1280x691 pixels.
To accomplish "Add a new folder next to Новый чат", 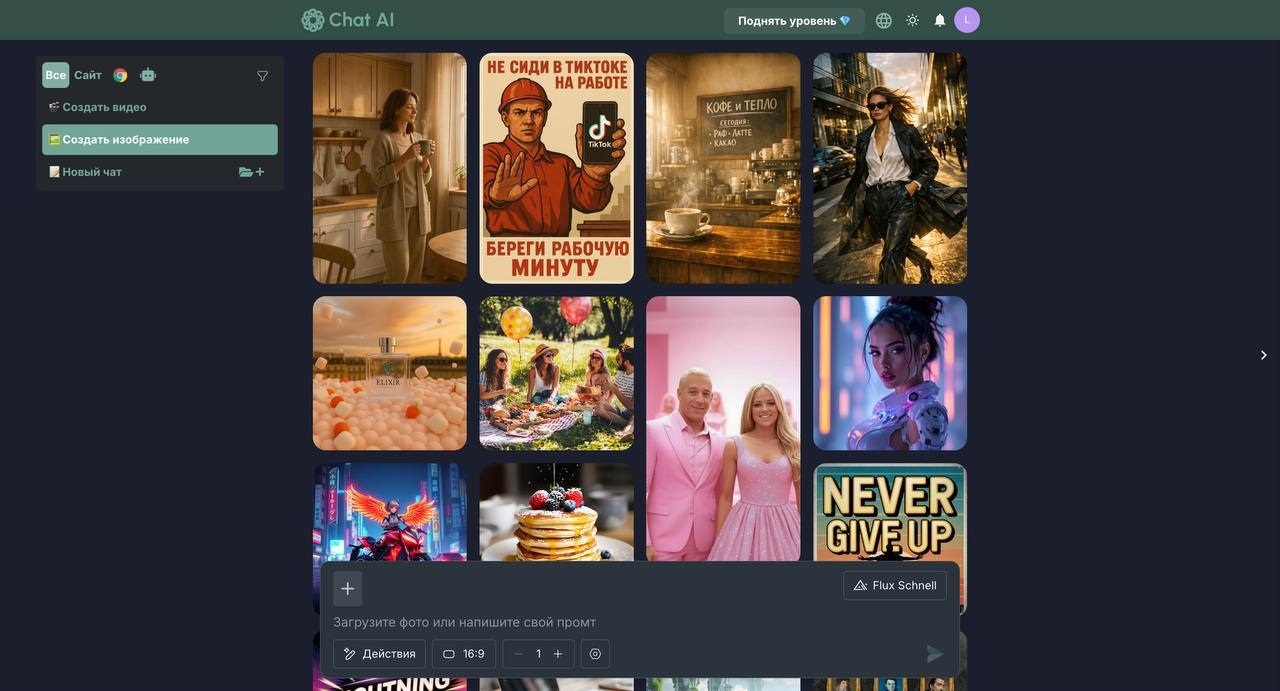I will pyautogui.click(x=252, y=172).
